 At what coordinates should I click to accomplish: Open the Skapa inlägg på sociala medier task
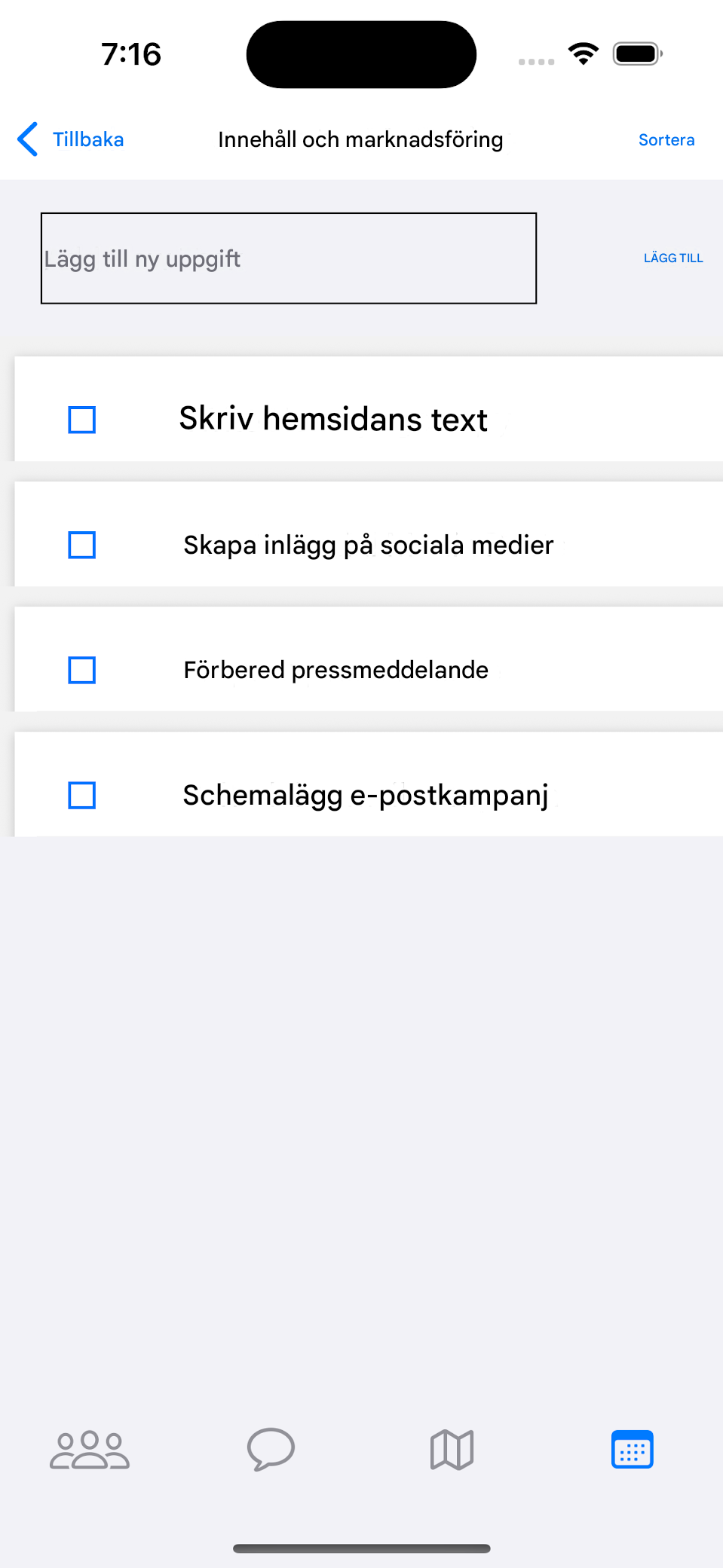368,544
